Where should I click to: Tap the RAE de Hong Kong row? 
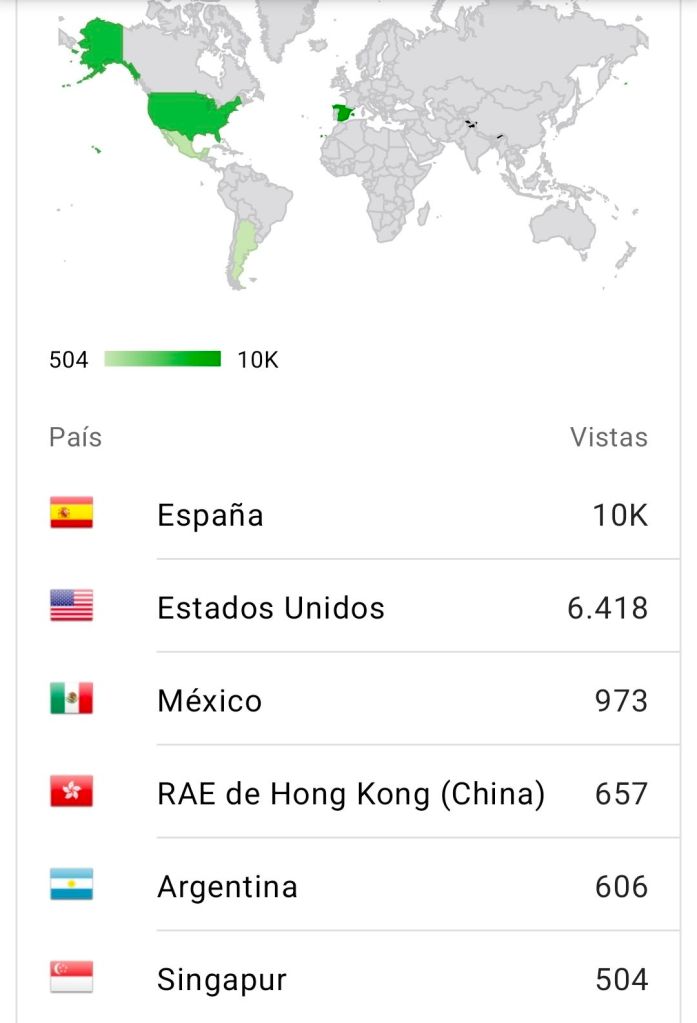click(x=348, y=792)
